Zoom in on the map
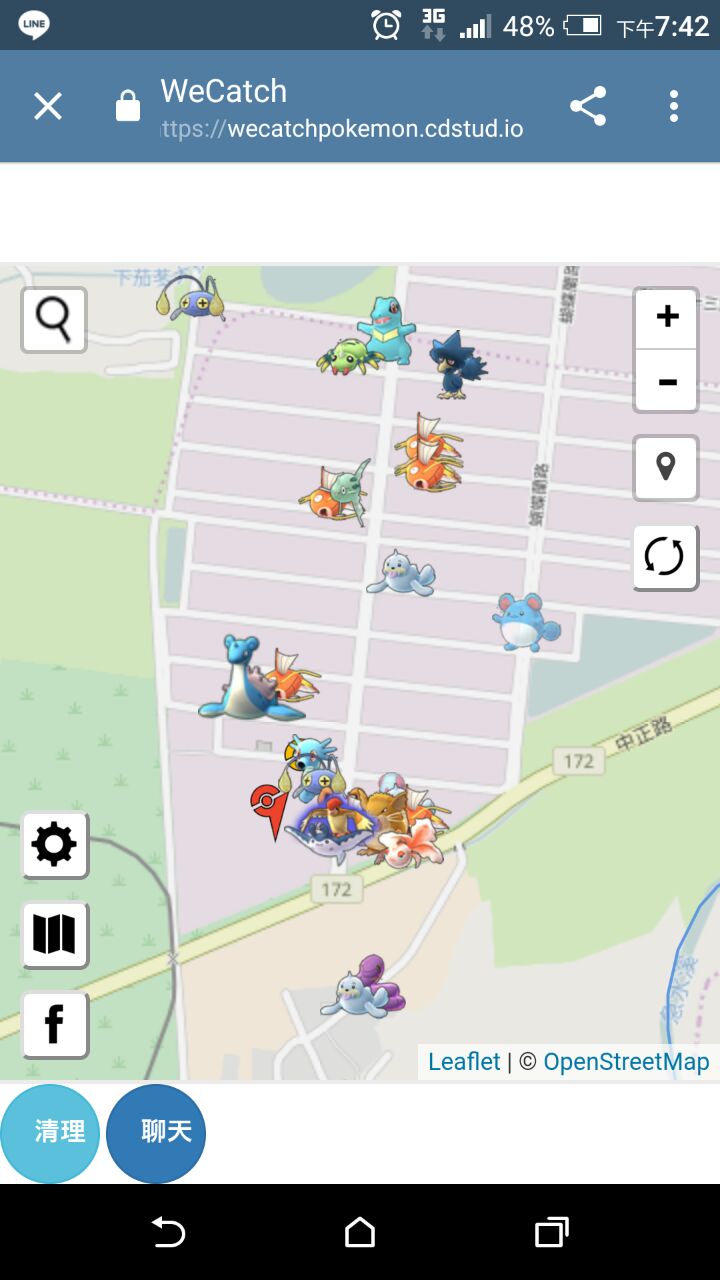720x1280 pixels. click(667, 318)
